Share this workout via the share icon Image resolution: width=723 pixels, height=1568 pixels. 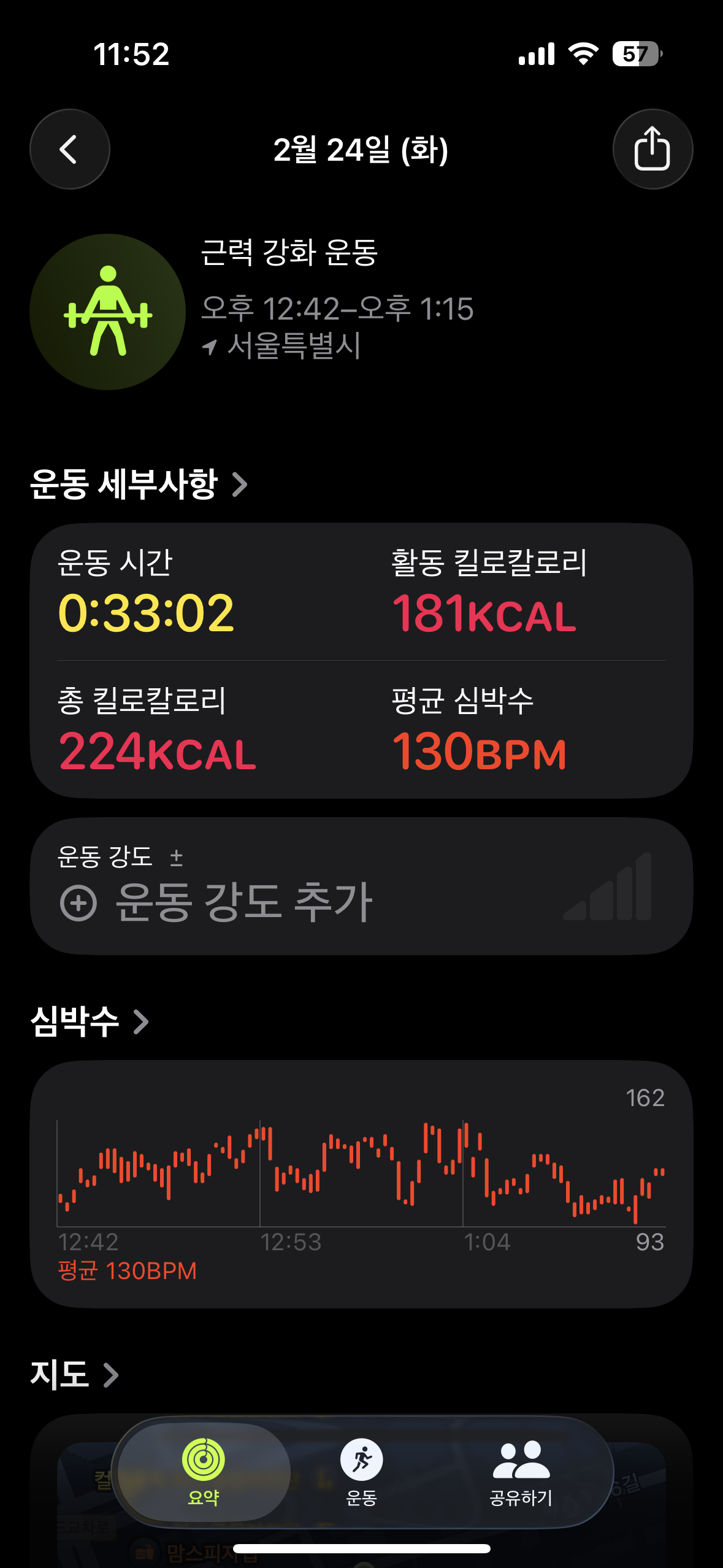pos(652,149)
